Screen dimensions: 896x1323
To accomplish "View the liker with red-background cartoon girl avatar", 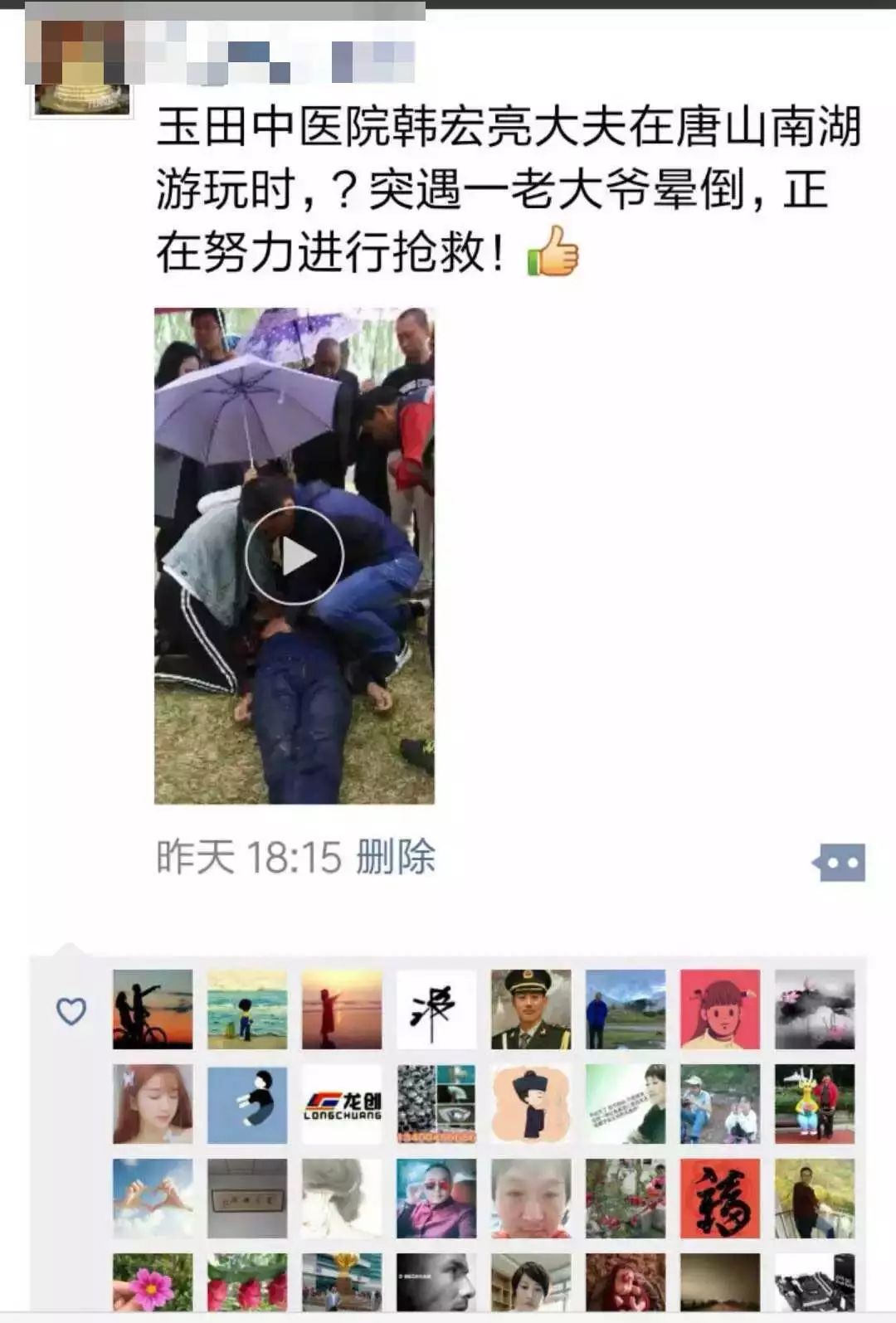I will click(720, 1009).
